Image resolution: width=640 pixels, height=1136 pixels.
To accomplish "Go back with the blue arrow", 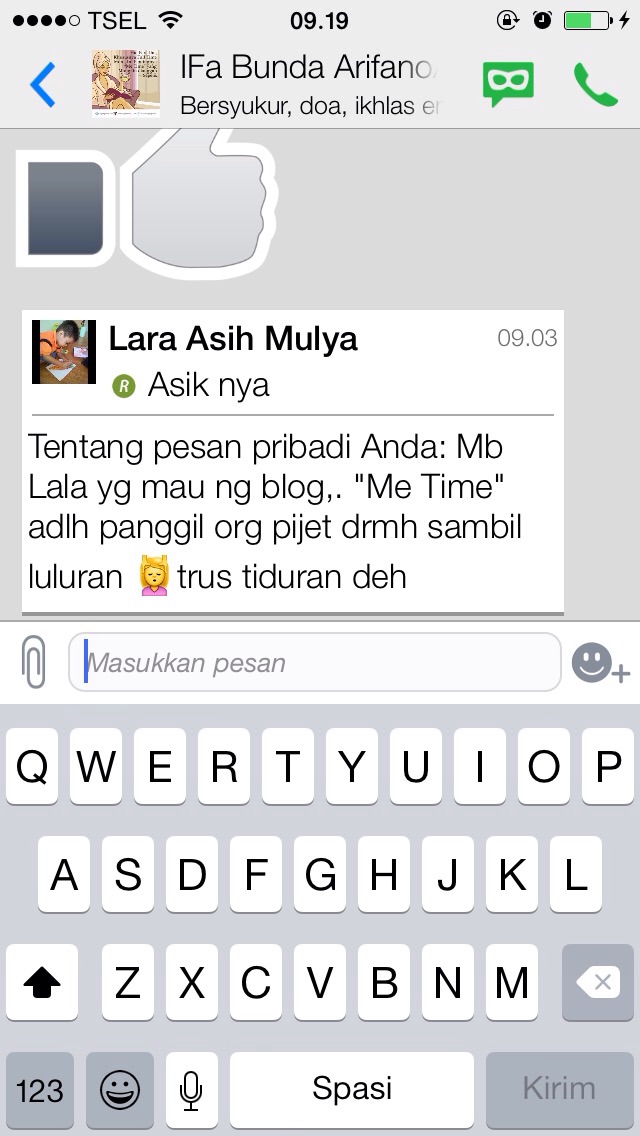I will click(43, 84).
